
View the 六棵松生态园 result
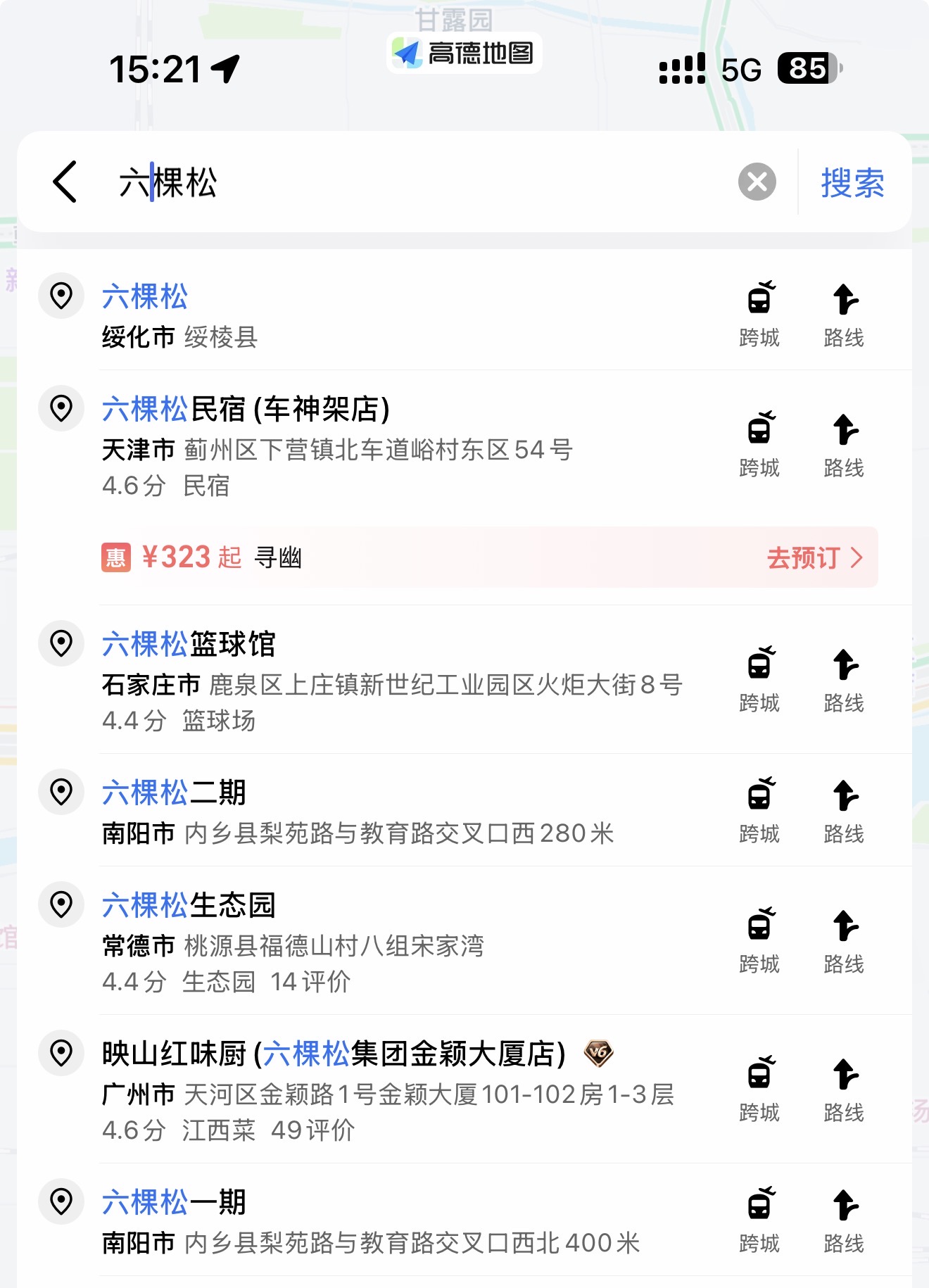(380, 942)
